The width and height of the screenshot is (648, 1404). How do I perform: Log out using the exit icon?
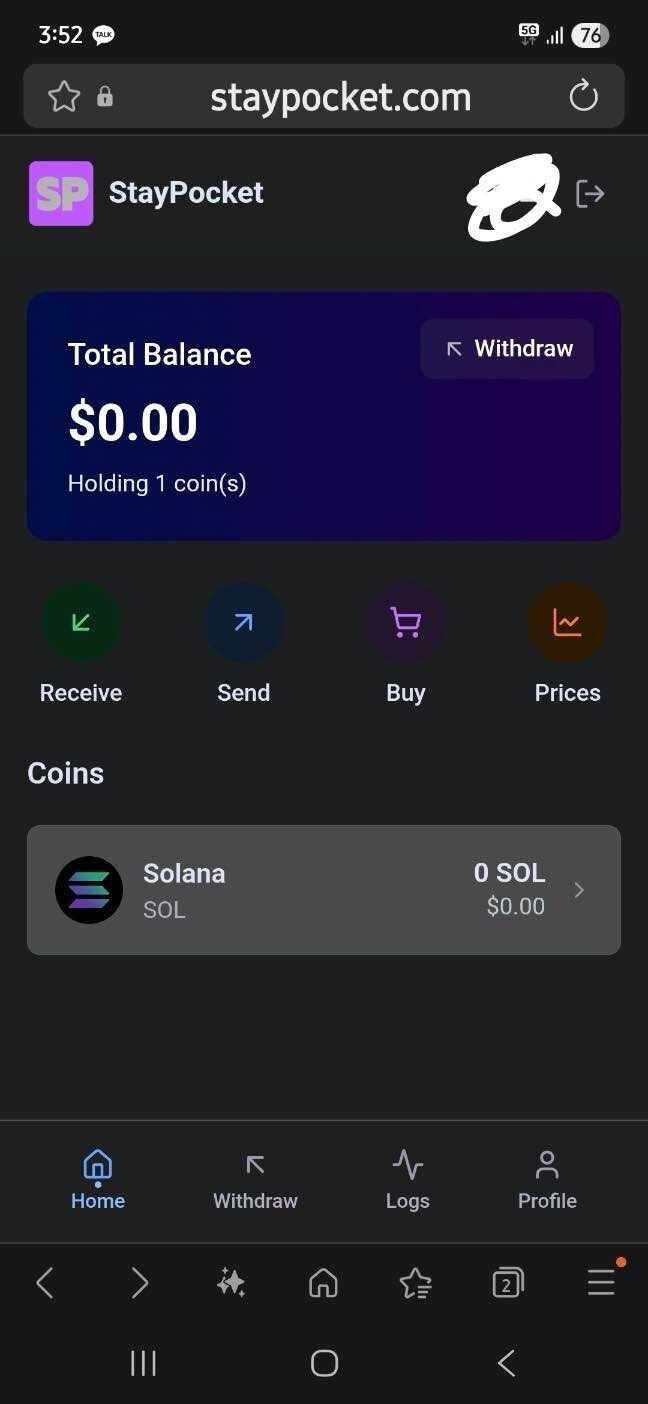point(590,193)
